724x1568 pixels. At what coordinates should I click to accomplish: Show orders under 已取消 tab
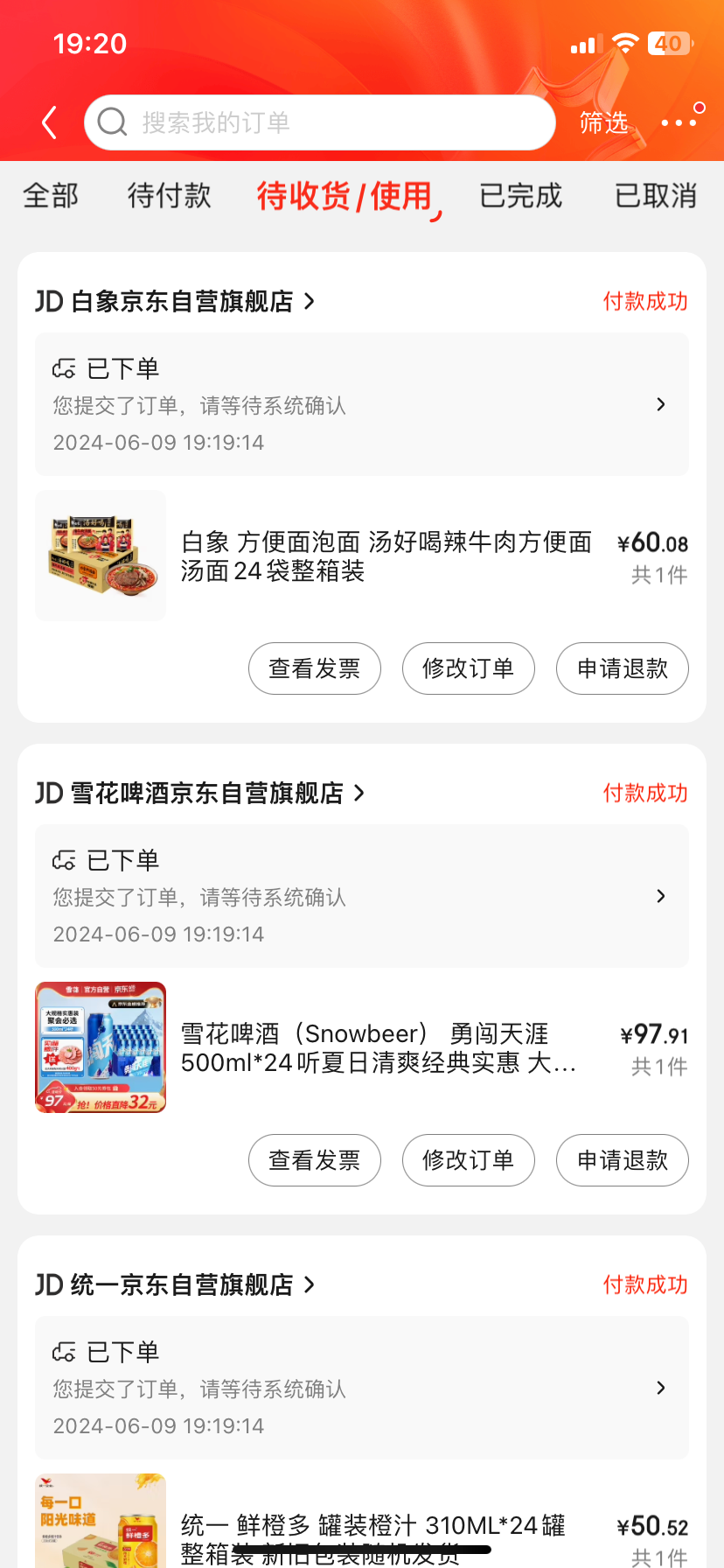pos(656,196)
